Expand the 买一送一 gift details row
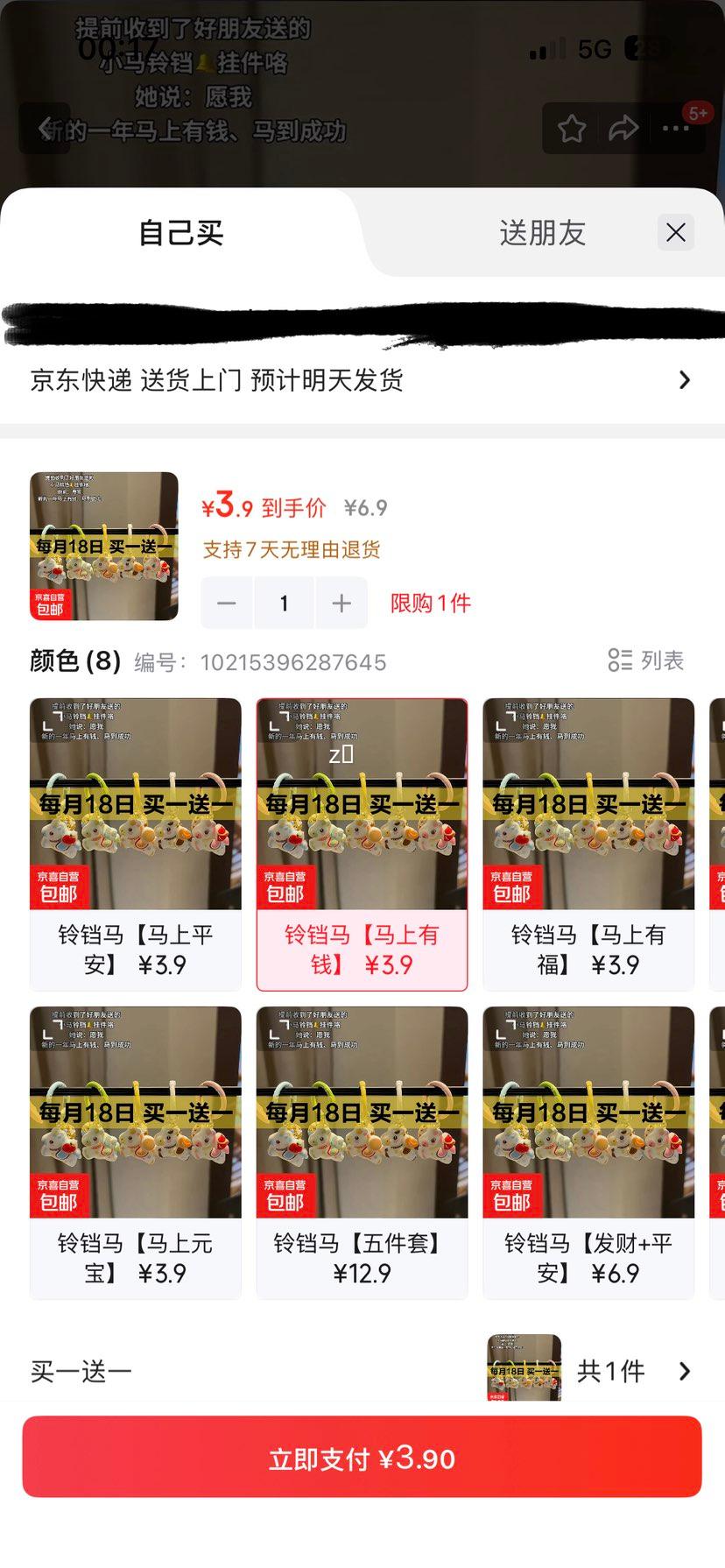Image resolution: width=725 pixels, height=1568 pixels. [362, 1370]
